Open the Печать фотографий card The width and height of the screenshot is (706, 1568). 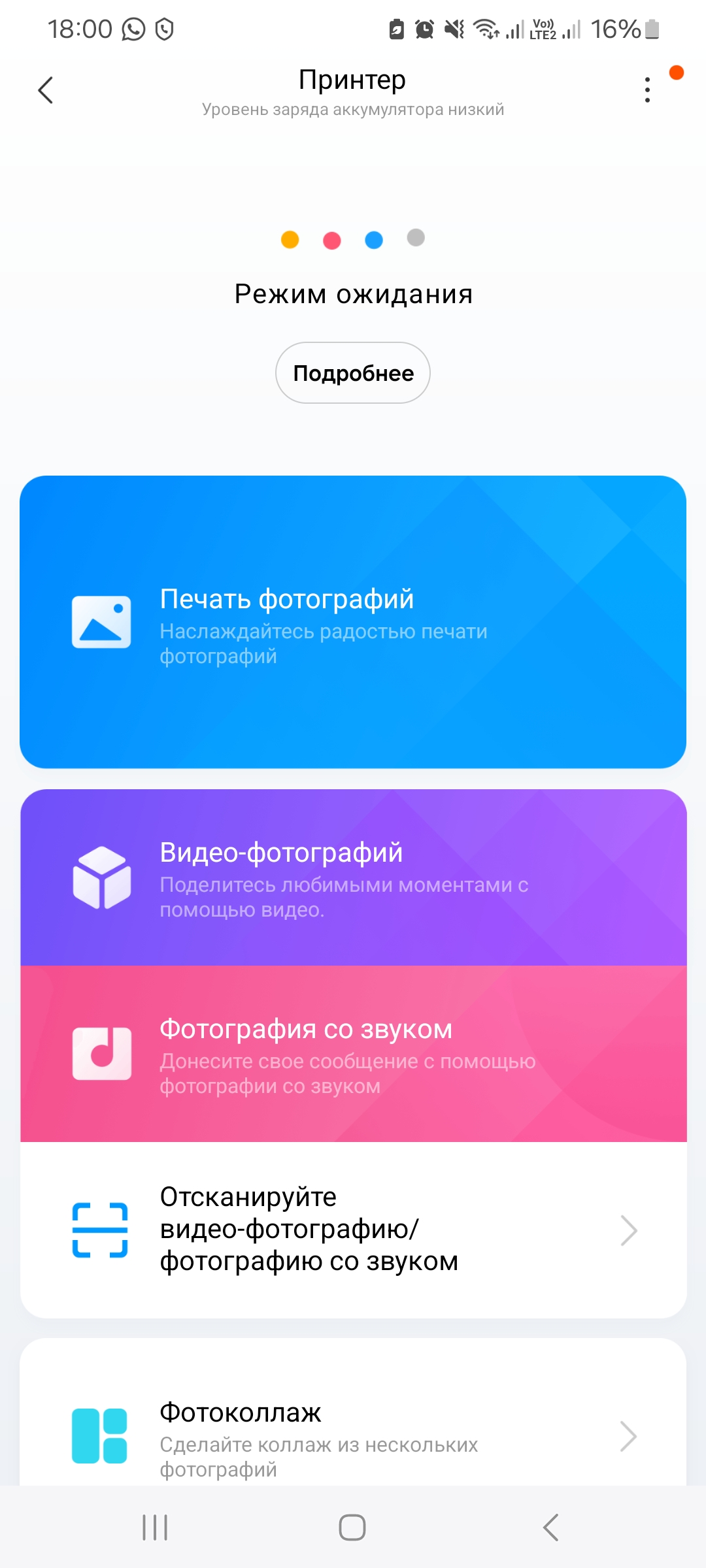[353, 622]
